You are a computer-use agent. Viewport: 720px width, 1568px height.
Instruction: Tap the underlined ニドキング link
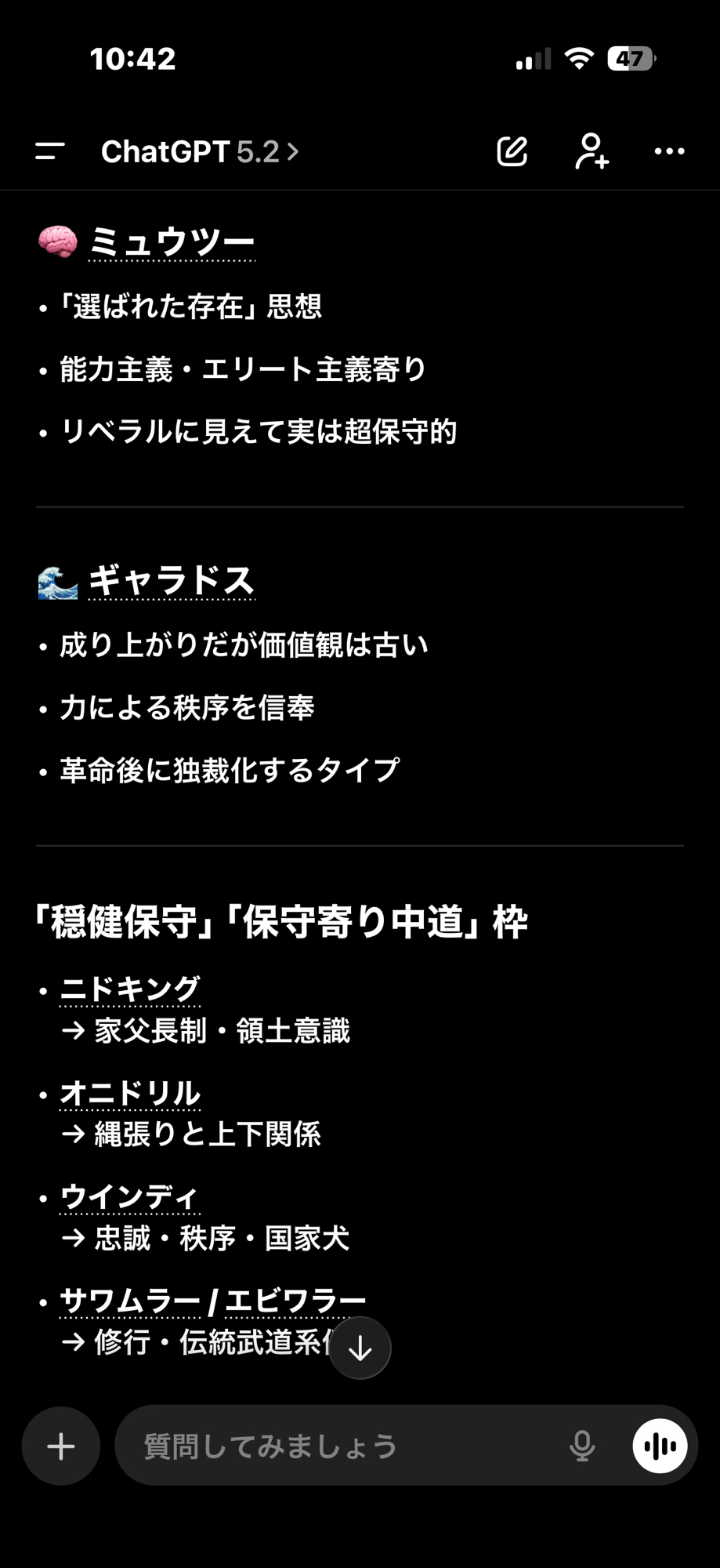[130, 989]
